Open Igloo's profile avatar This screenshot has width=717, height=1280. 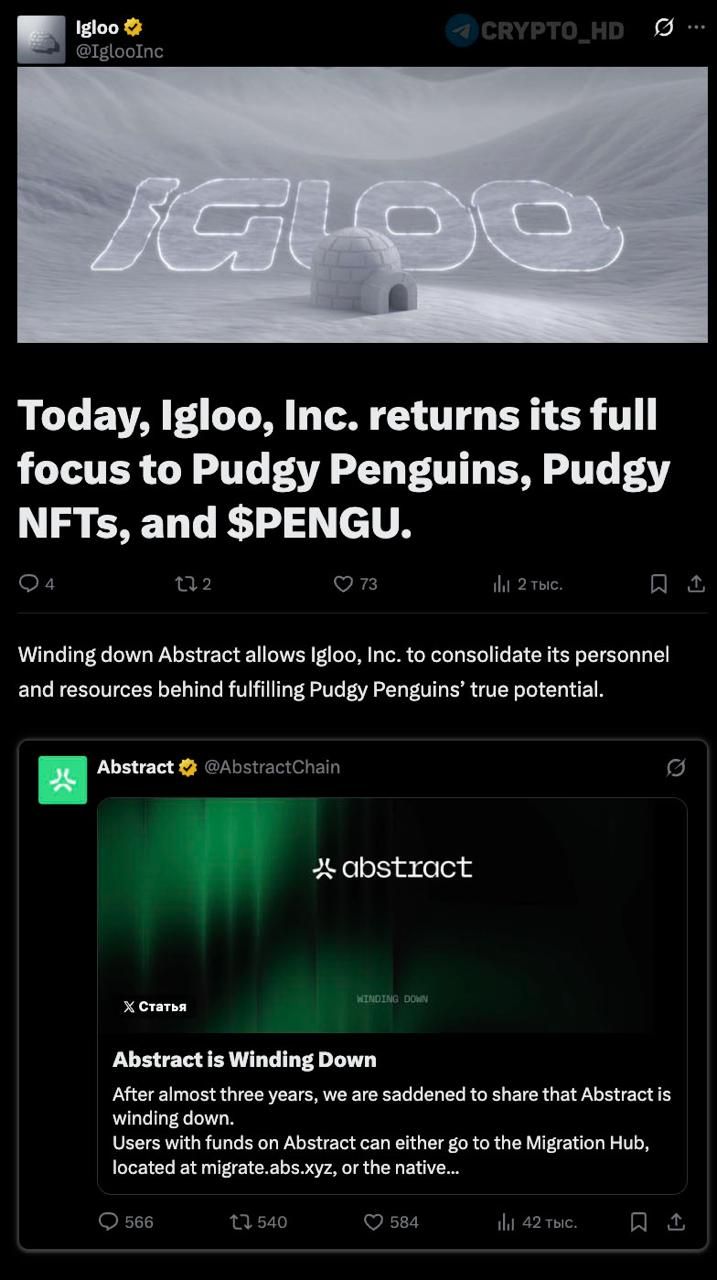click(41, 40)
